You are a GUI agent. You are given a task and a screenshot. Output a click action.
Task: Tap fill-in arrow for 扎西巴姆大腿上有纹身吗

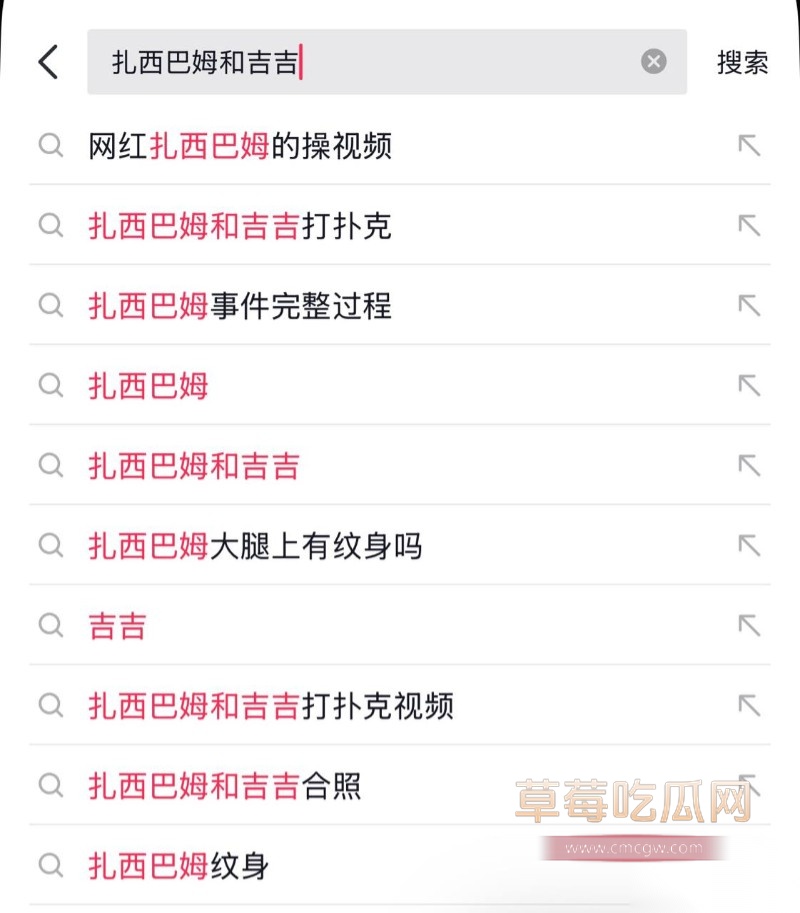tap(747, 545)
